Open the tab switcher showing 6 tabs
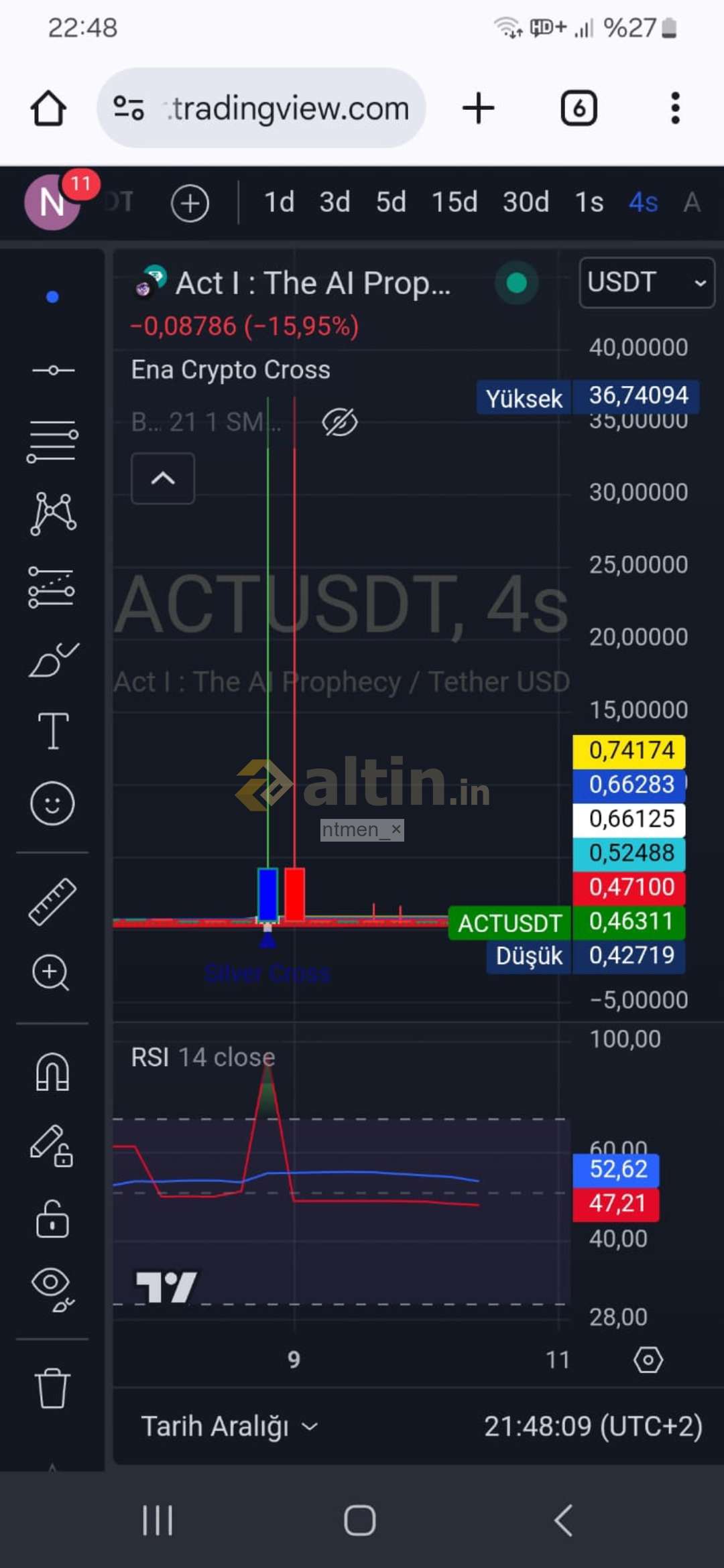 tap(579, 108)
